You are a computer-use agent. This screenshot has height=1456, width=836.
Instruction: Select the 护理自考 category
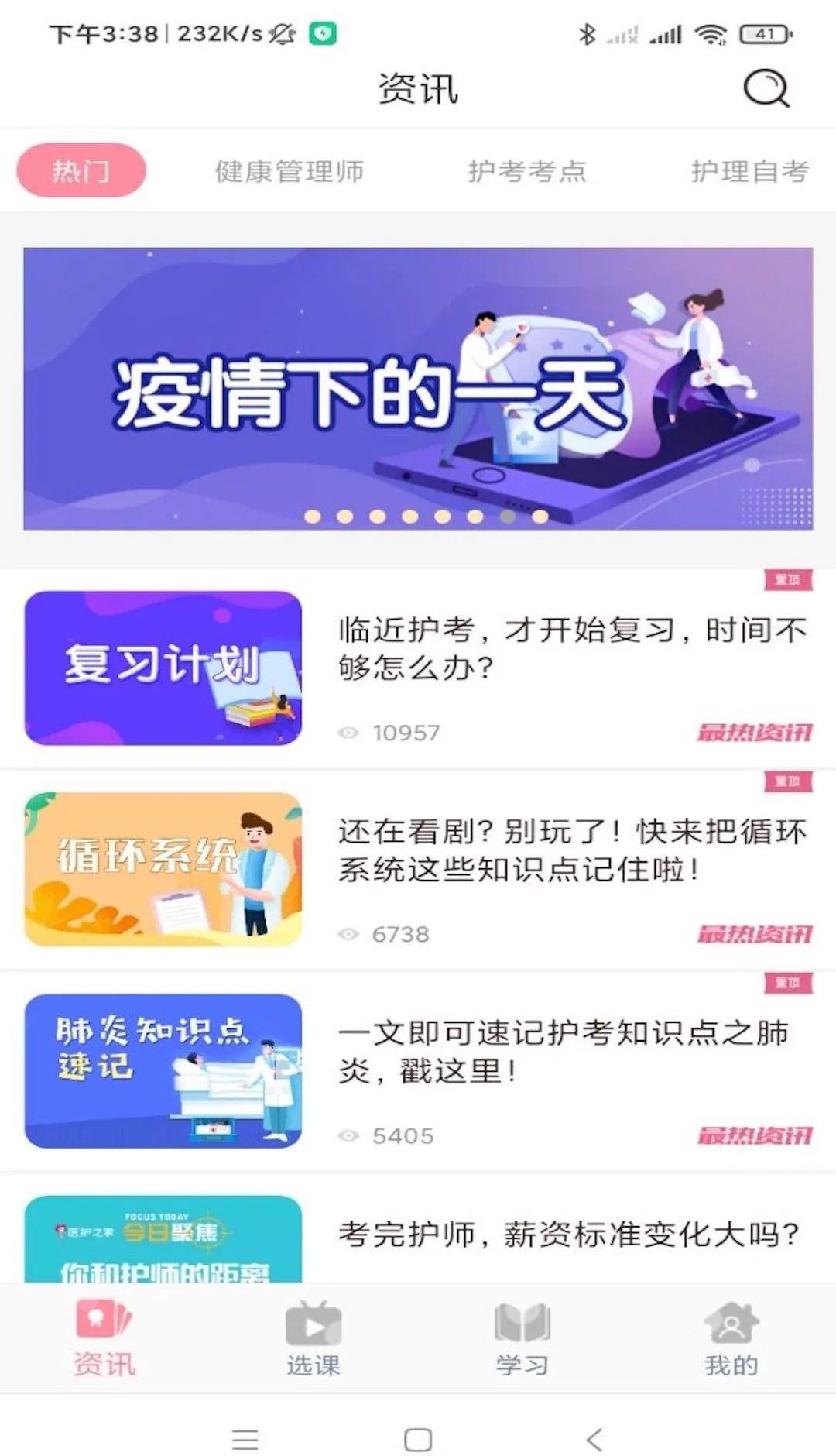point(751,171)
